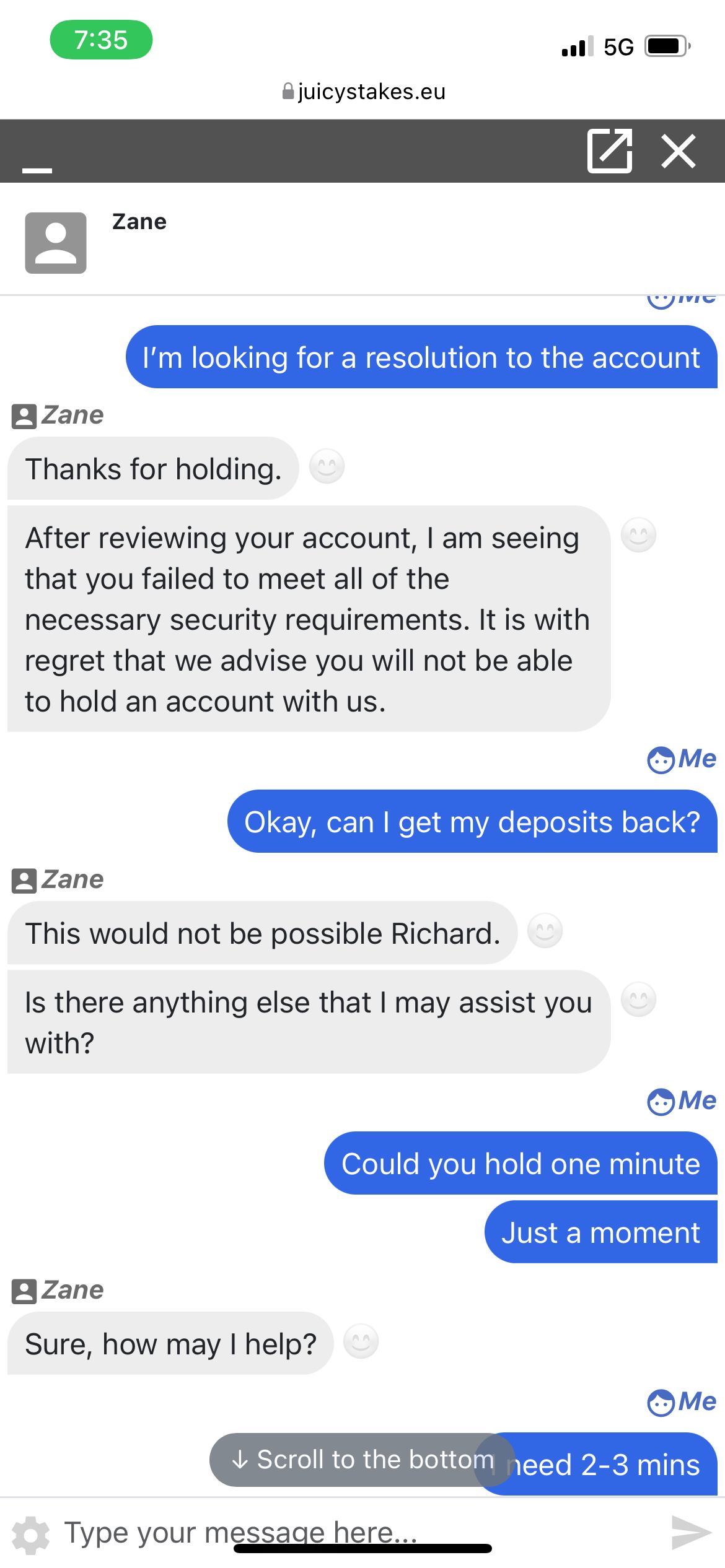React to 'Thanks for holding.' message
The width and height of the screenshot is (725, 1568).
tap(327, 466)
